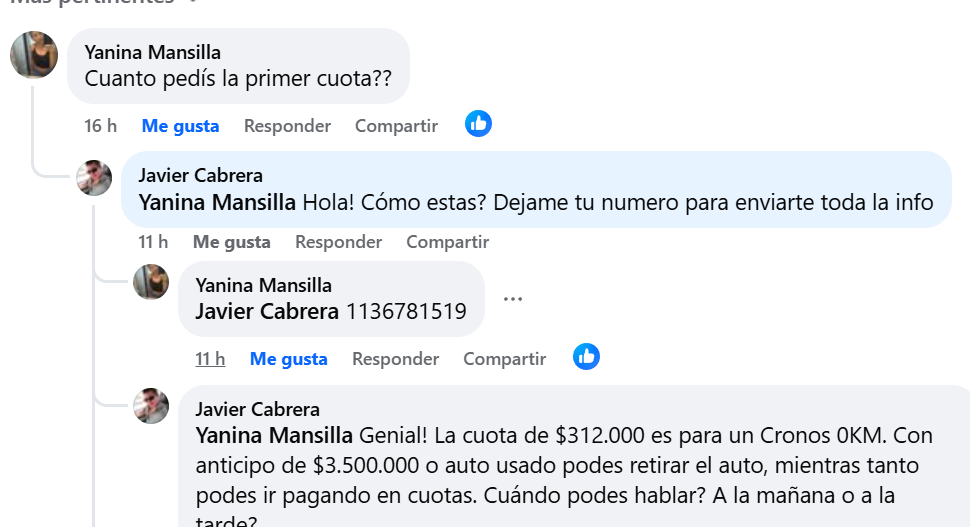Responder to Javier's 'Dejame tu numero' comment

pyautogui.click(x=338, y=242)
